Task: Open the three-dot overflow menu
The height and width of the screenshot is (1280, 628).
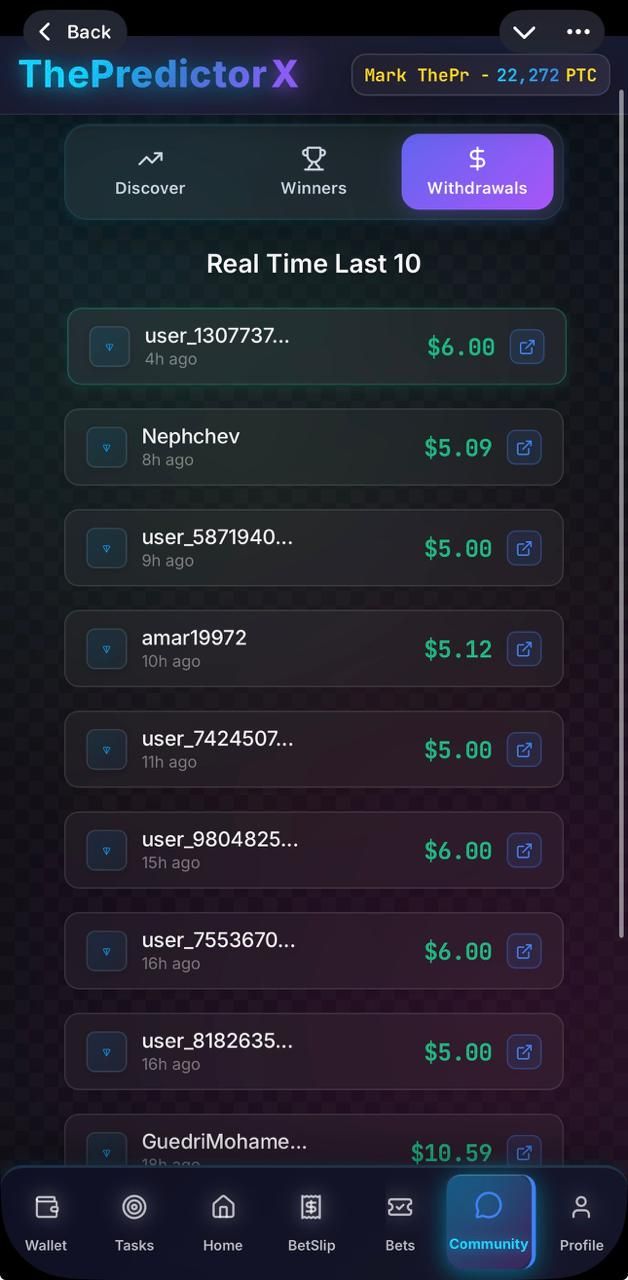Action: point(578,32)
